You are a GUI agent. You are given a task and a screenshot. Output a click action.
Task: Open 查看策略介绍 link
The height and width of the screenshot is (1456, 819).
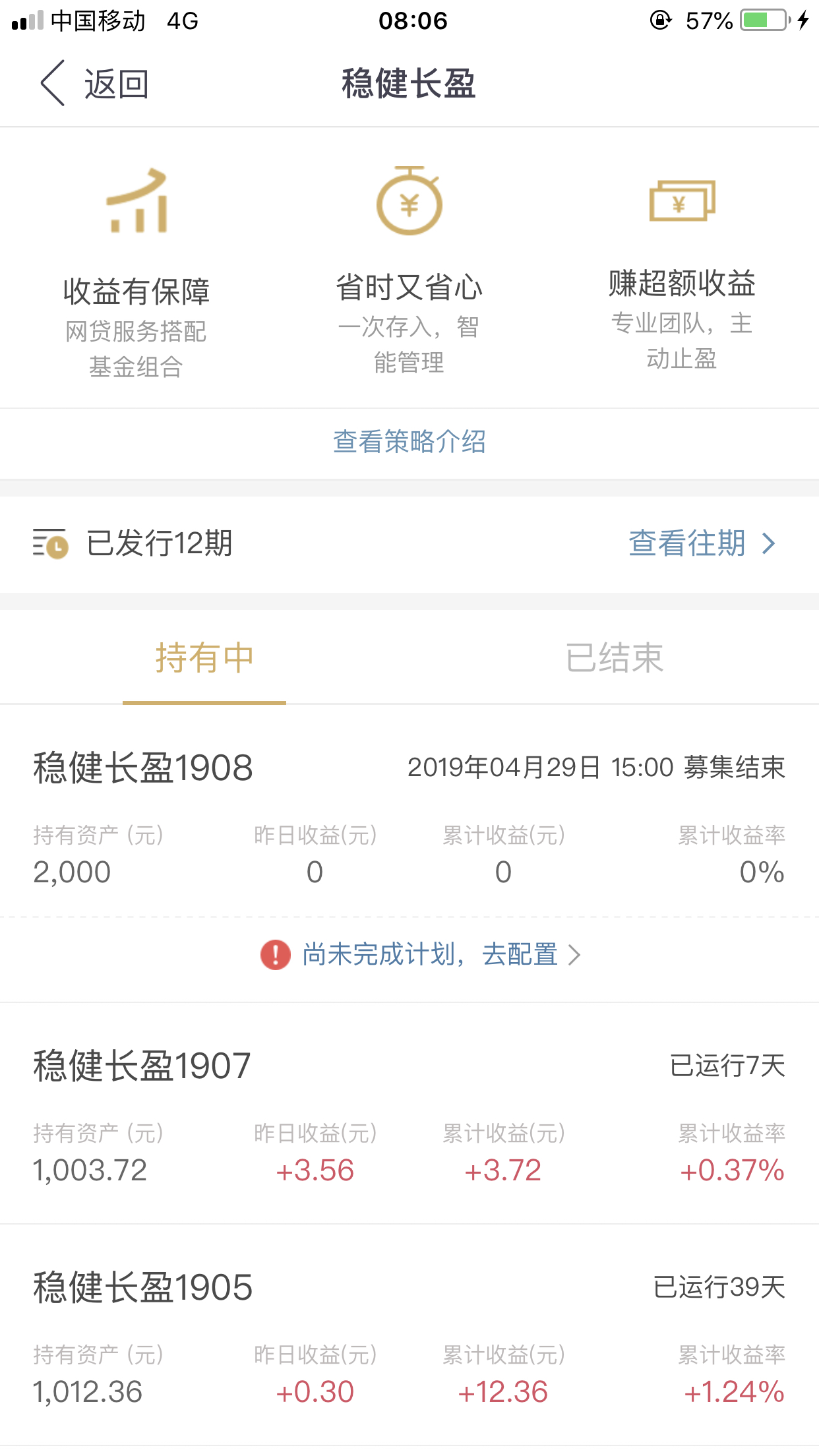[x=409, y=442]
